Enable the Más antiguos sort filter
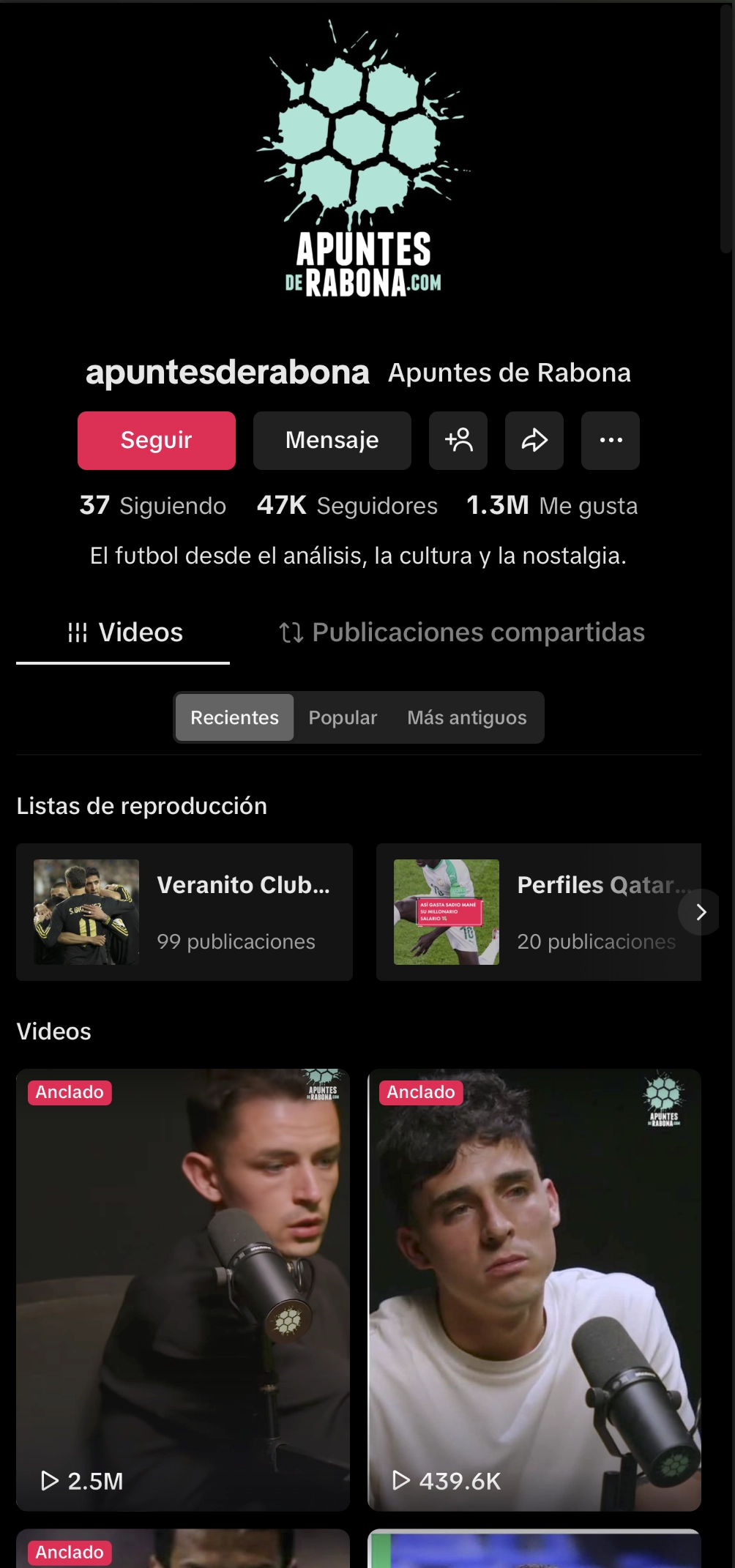 pos(467,717)
